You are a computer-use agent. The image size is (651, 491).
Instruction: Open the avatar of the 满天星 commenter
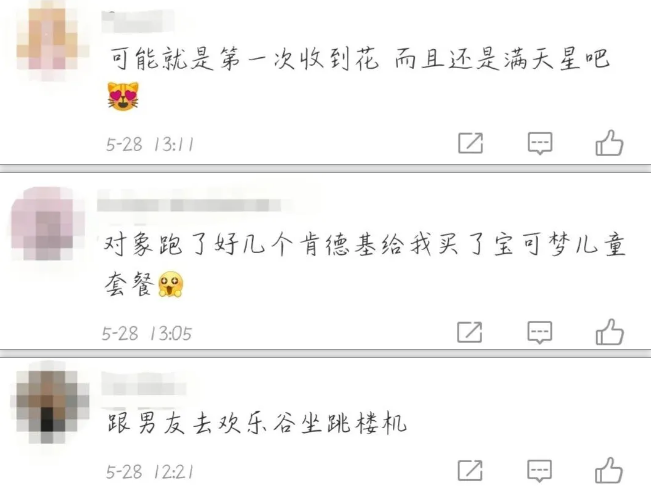coord(48,38)
